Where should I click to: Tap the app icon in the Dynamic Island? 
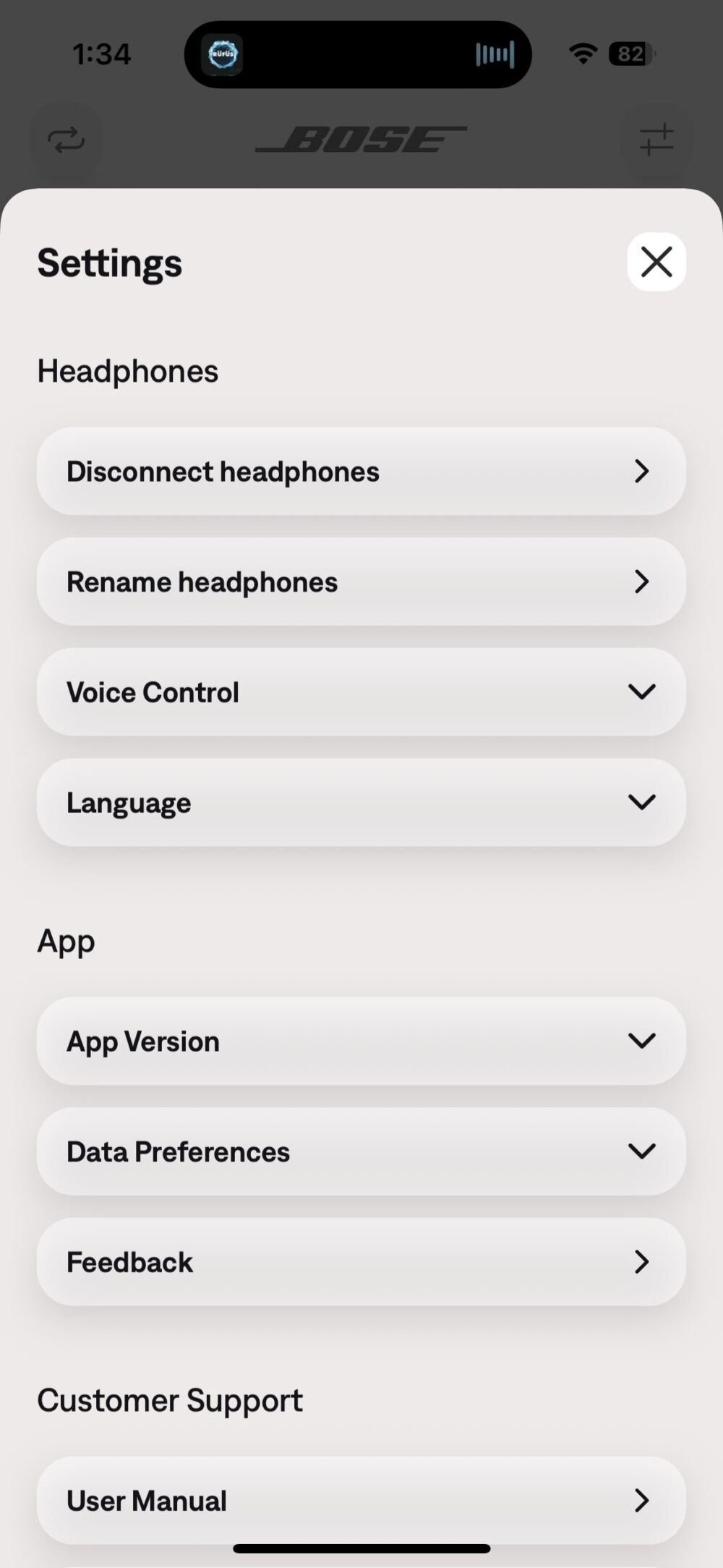223,54
